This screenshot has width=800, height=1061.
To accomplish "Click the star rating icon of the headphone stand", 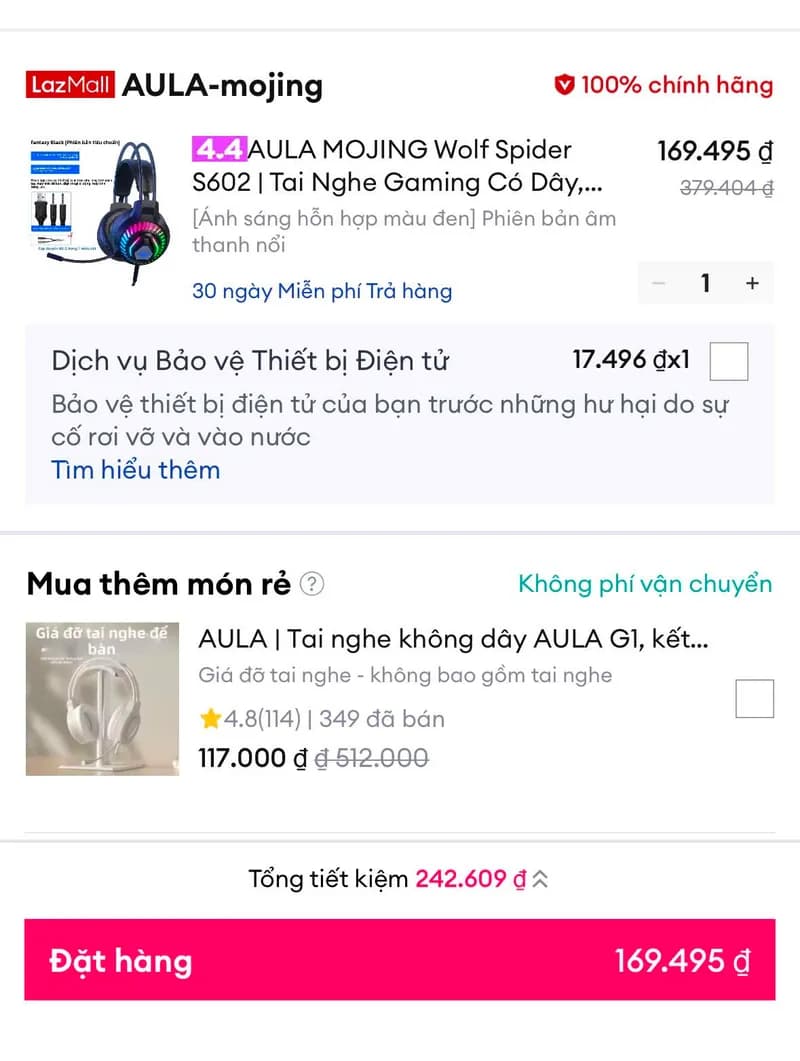I will coord(210,719).
